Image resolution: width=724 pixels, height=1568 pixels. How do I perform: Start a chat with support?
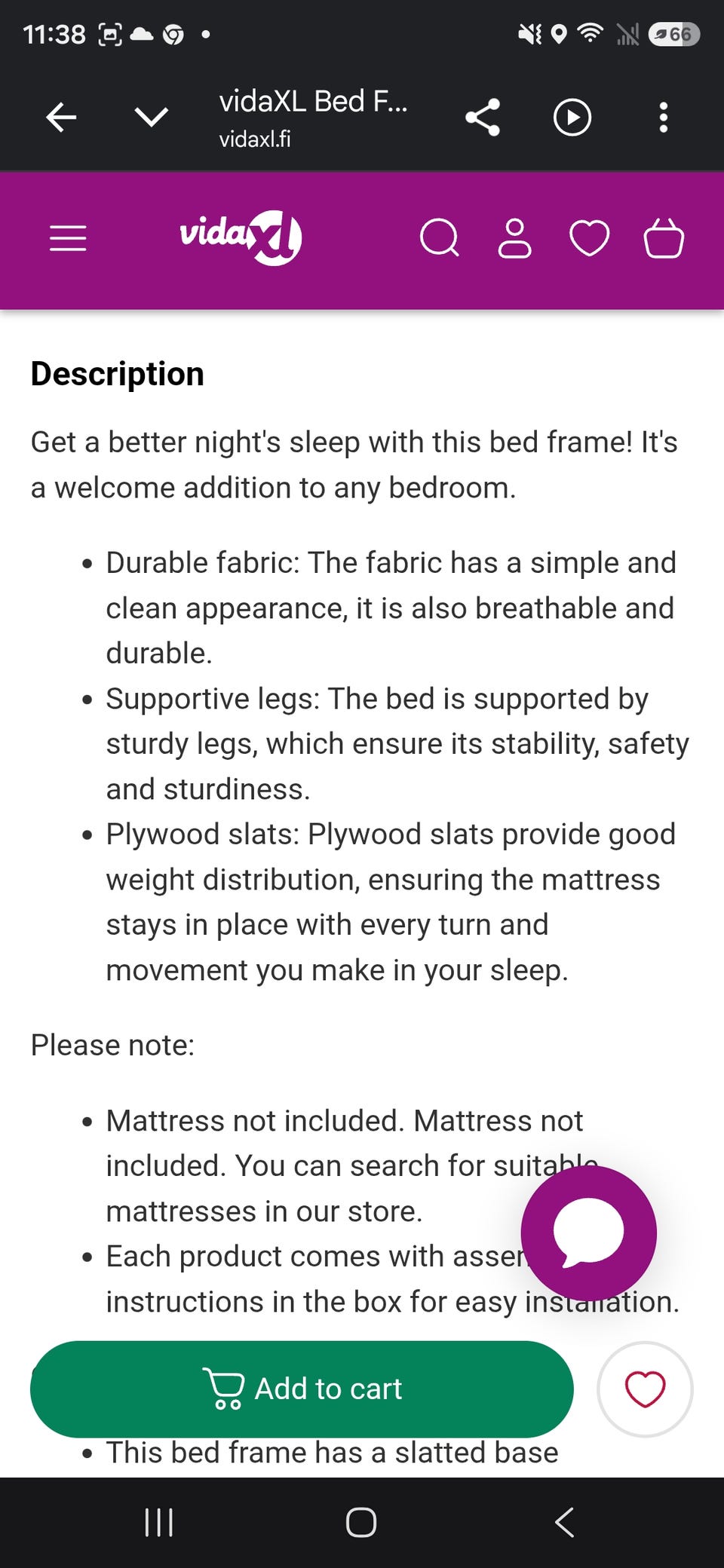(x=589, y=1233)
